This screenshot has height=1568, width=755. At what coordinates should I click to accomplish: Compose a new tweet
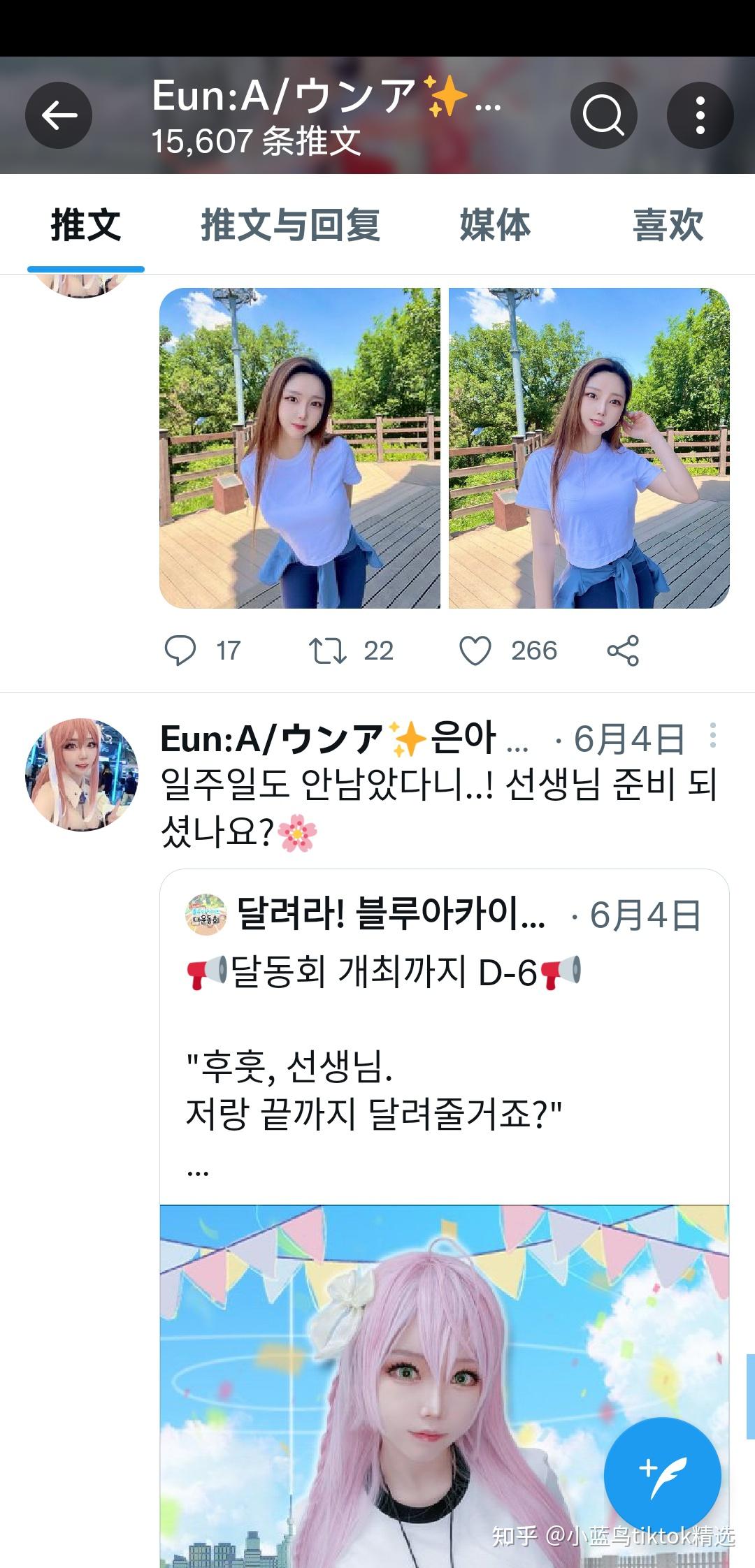tap(662, 1475)
